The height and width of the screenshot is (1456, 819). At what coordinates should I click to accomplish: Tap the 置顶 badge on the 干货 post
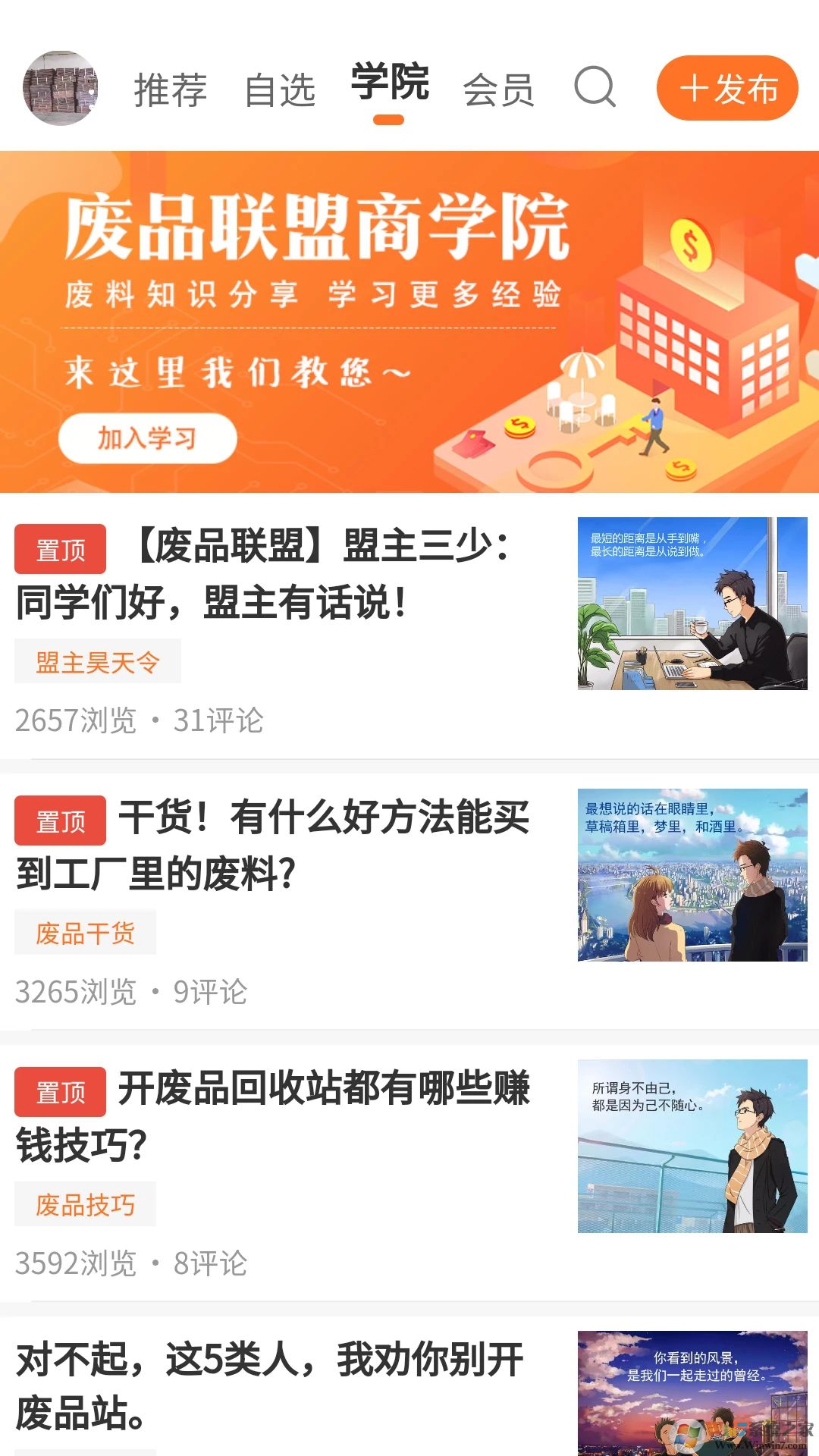tap(62, 822)
